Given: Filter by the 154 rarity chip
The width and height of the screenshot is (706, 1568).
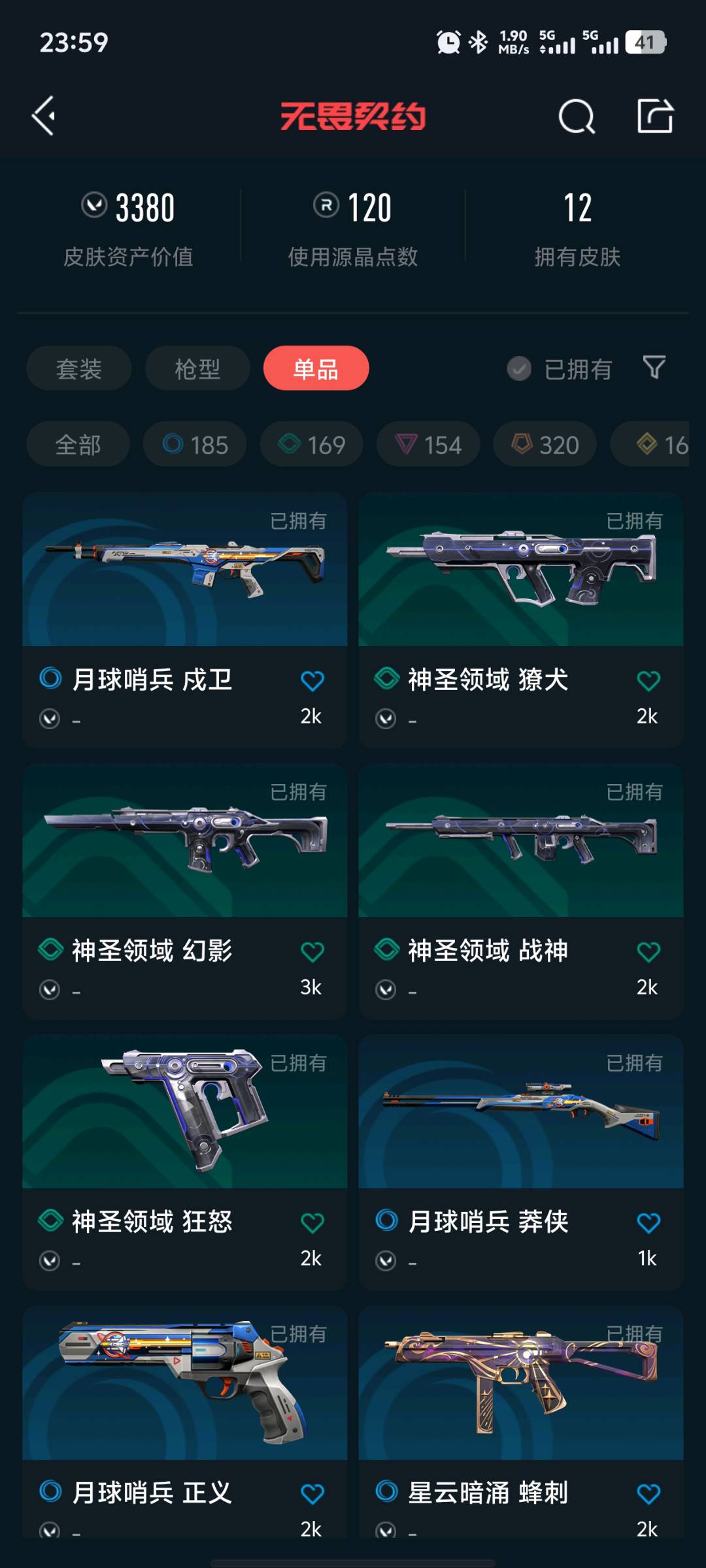Looking at the screenshot, I should point(428,445).
